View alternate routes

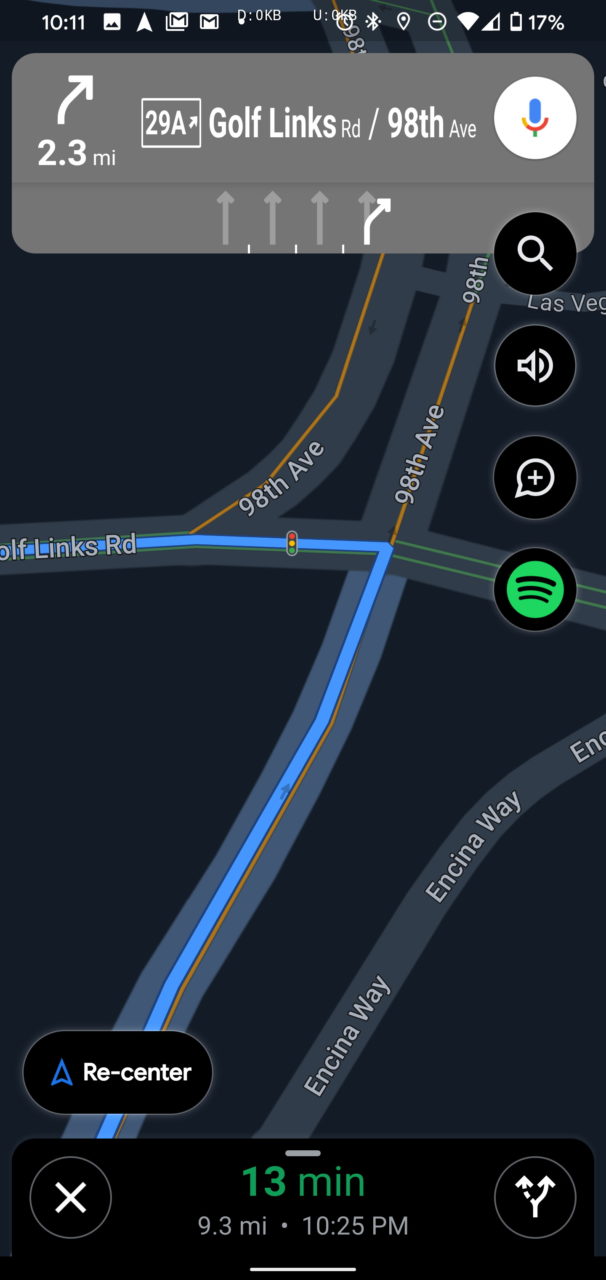[535, 1197]
